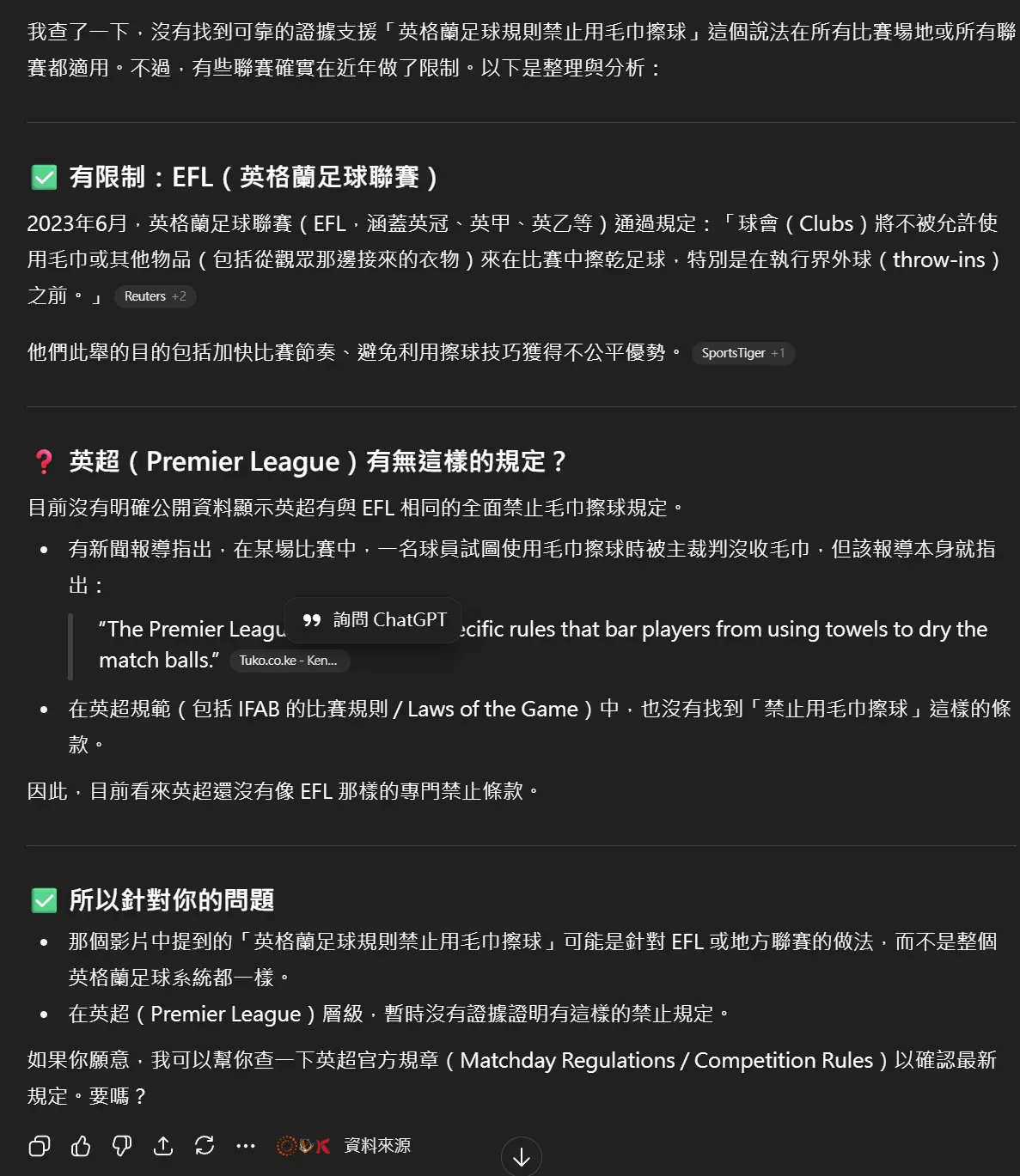Give the response a thumbs down

(x=122, y=1146)
